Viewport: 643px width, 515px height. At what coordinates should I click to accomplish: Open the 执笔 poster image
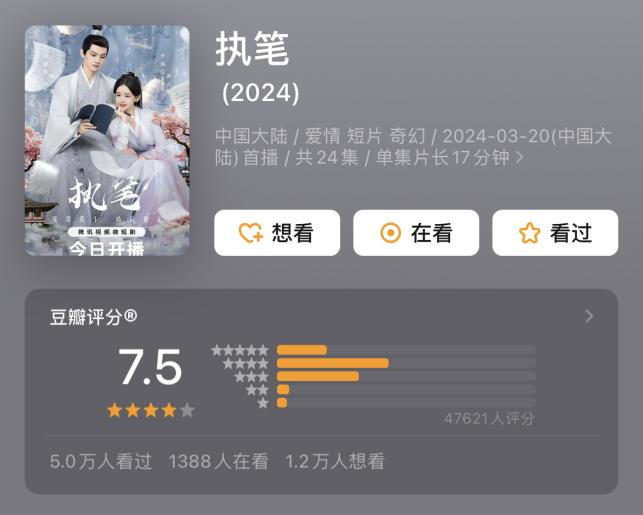[107, 140]
